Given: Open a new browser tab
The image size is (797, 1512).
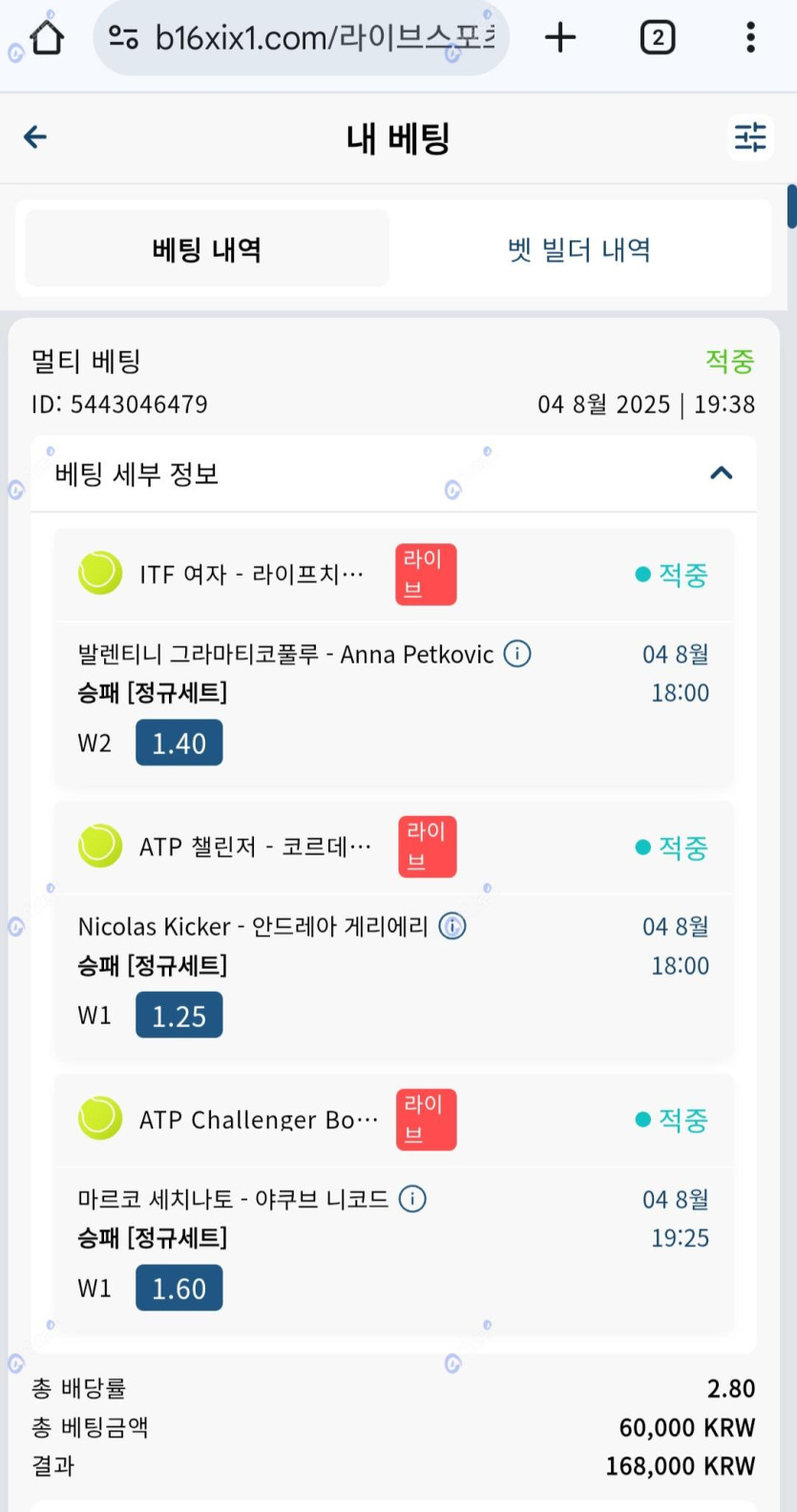Looking at the screenshot, I should tap(560, 38).
